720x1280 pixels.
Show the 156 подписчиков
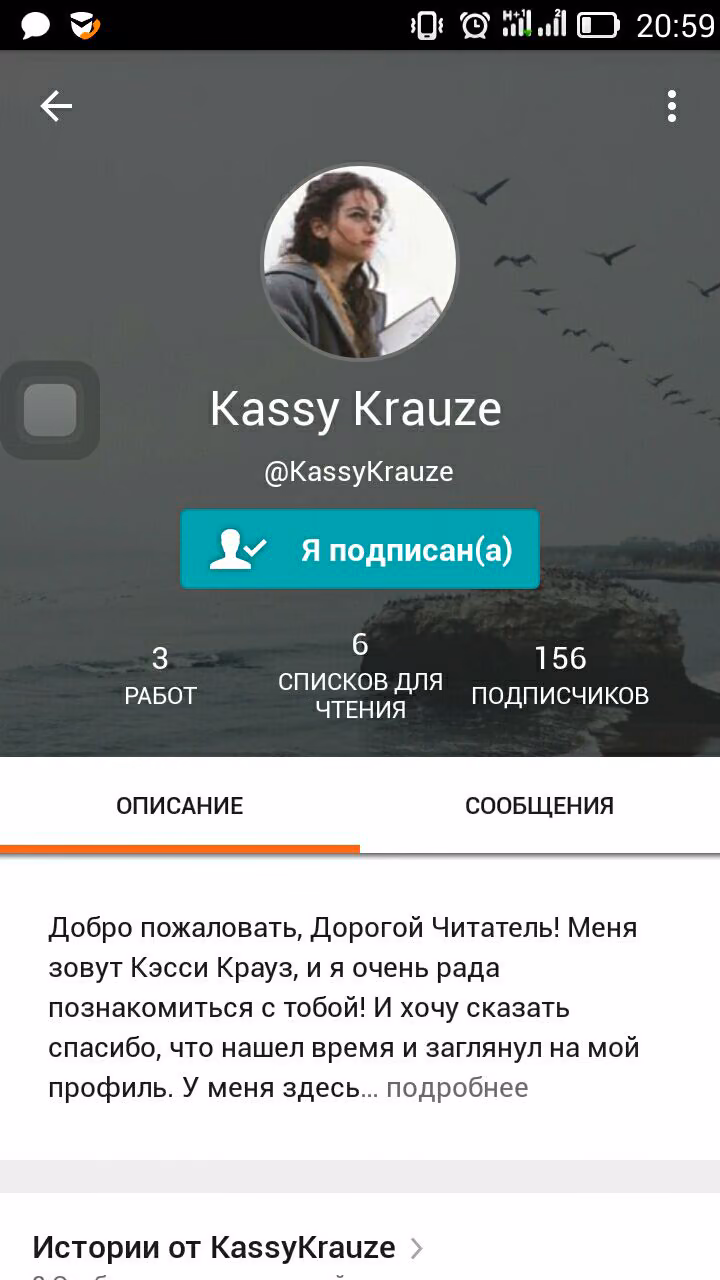(560, 677)
